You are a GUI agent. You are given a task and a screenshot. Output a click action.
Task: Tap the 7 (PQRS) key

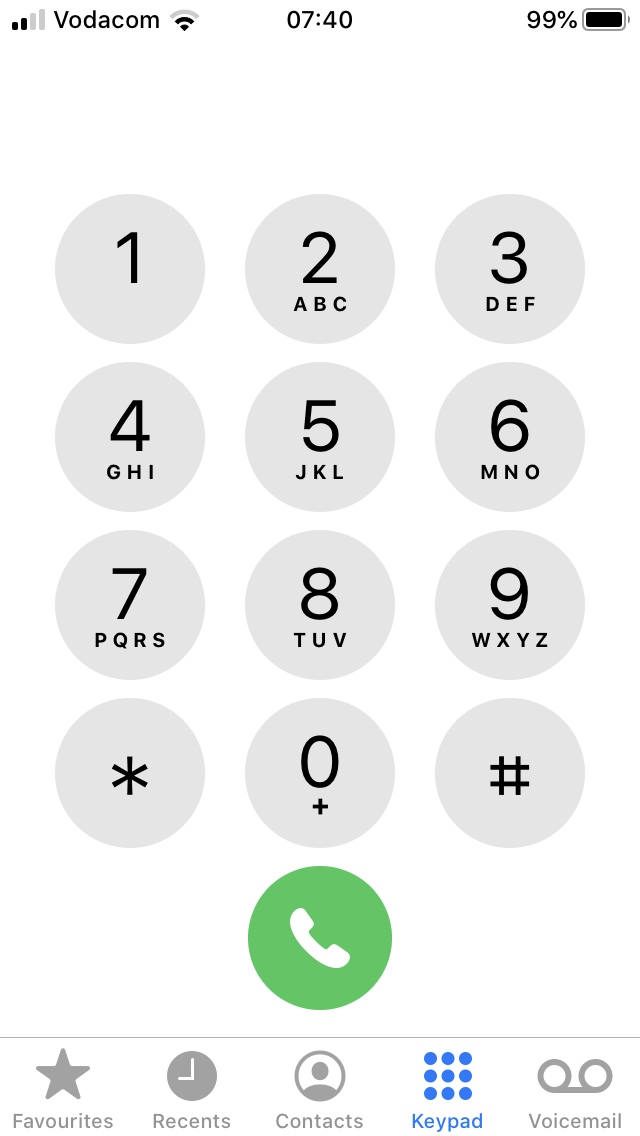pos(130,605)
